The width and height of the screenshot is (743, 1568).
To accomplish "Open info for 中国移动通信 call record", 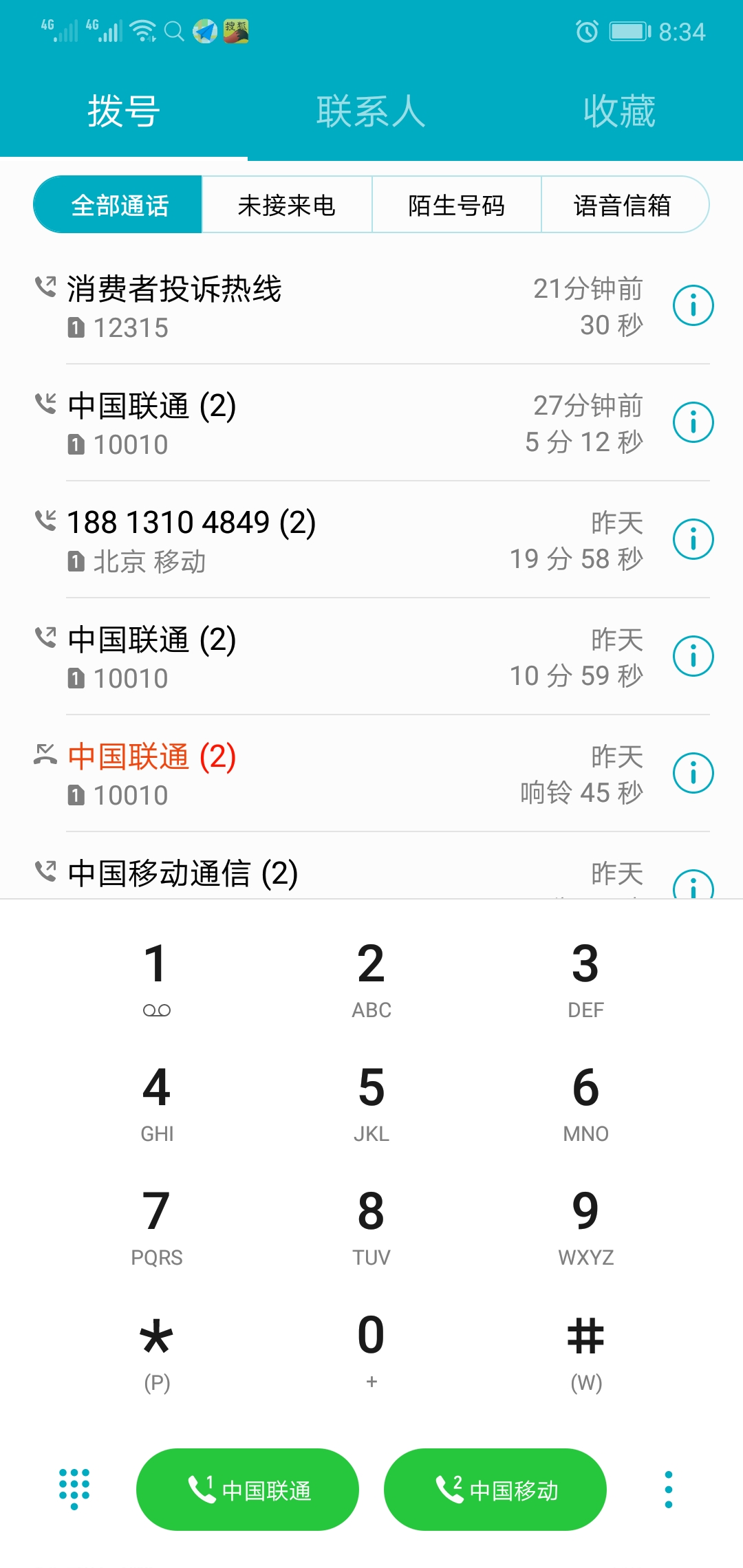I will 693,887.
